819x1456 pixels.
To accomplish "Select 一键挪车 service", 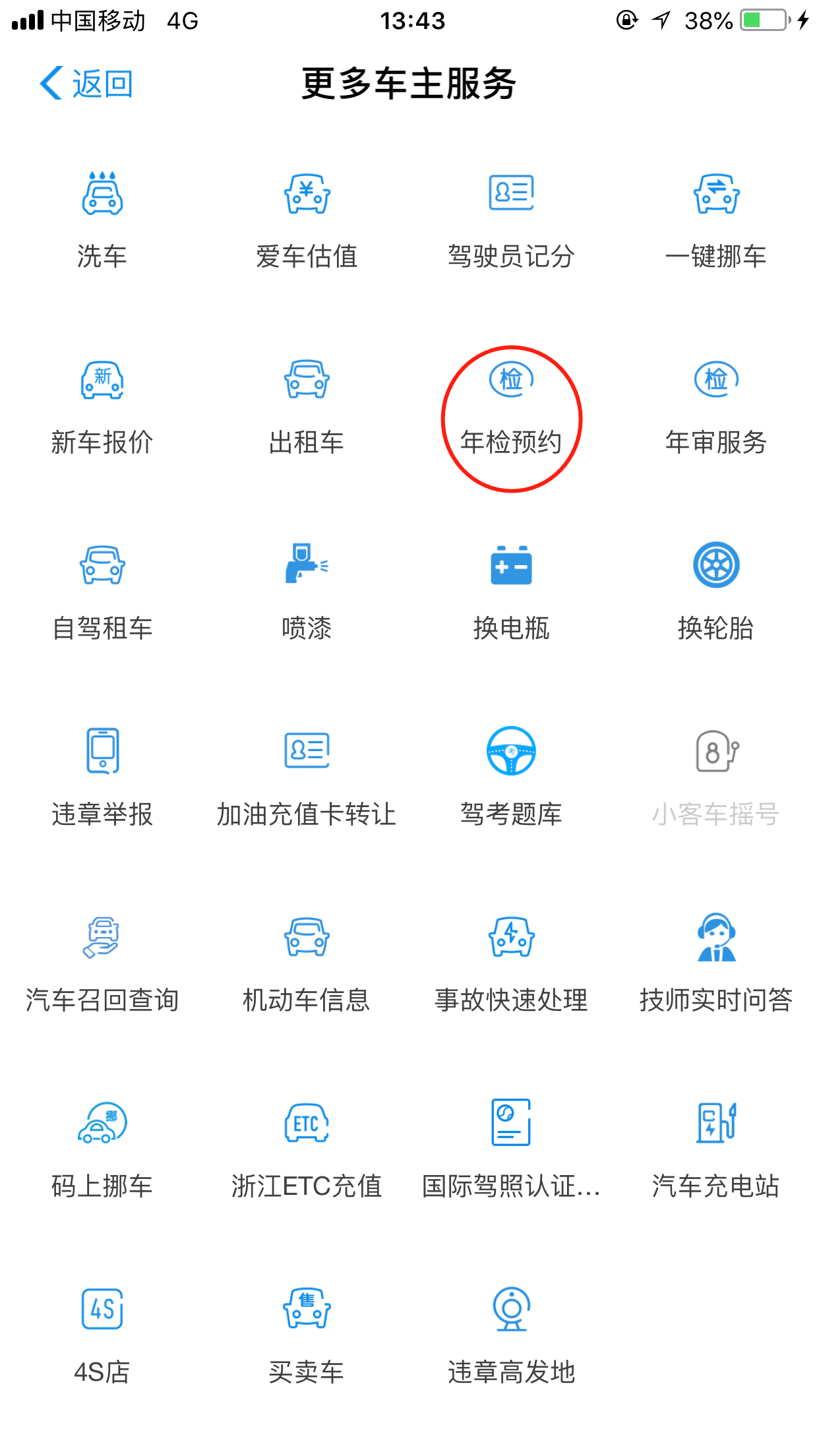I will point(716,220).
